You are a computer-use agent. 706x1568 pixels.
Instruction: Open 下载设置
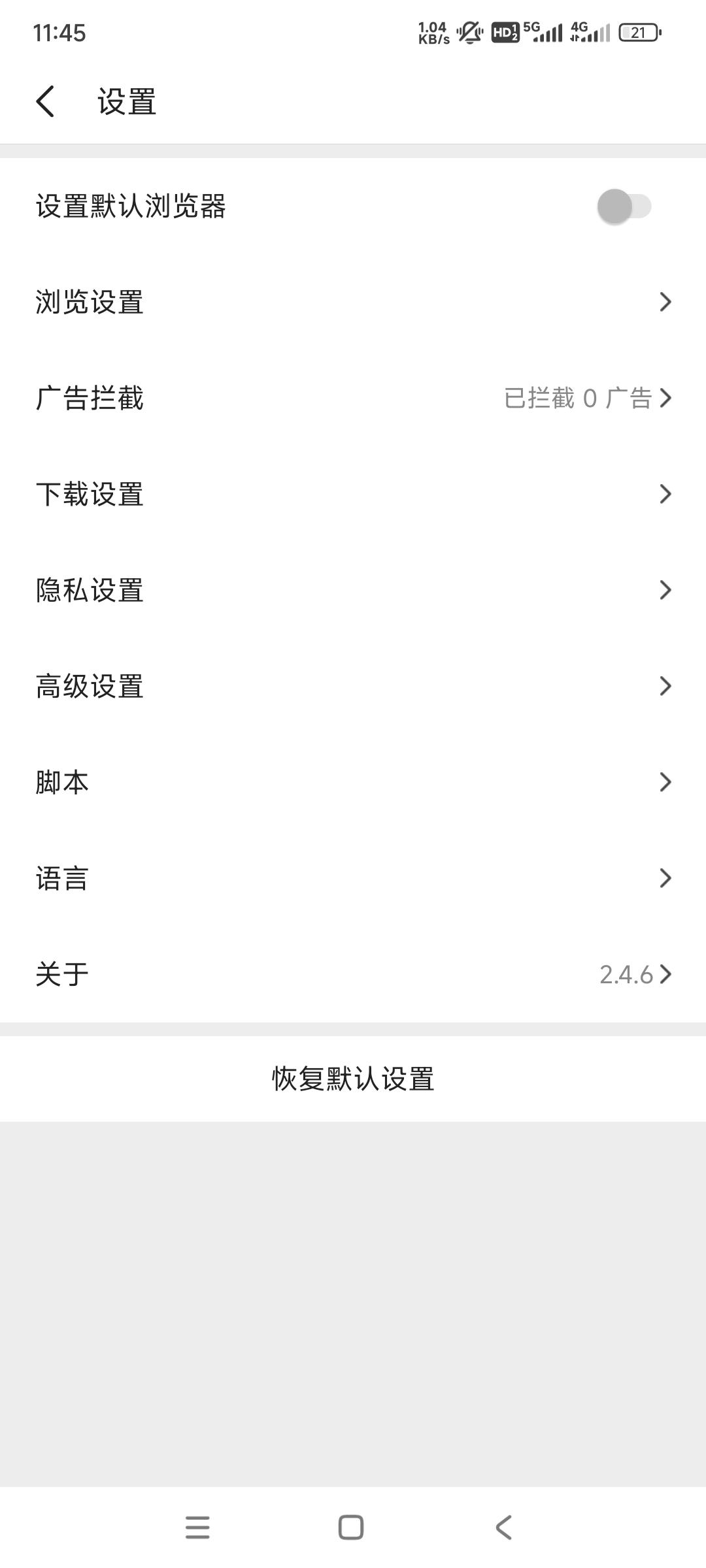[353, 495]
